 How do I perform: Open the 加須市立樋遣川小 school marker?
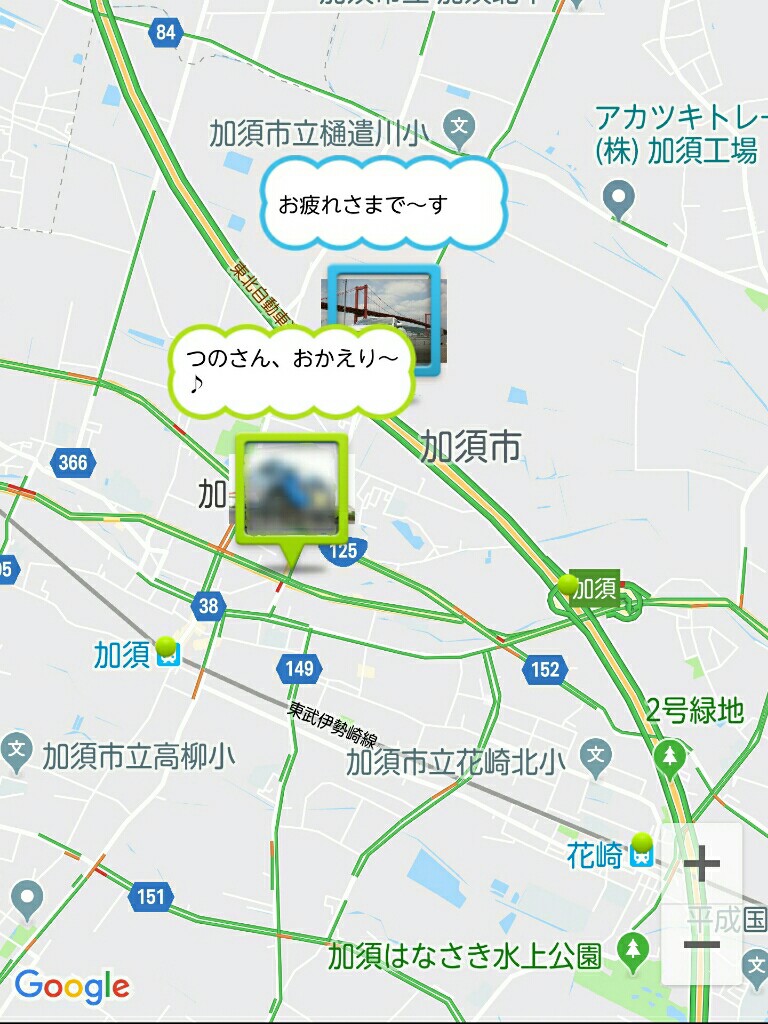[459, 127]
